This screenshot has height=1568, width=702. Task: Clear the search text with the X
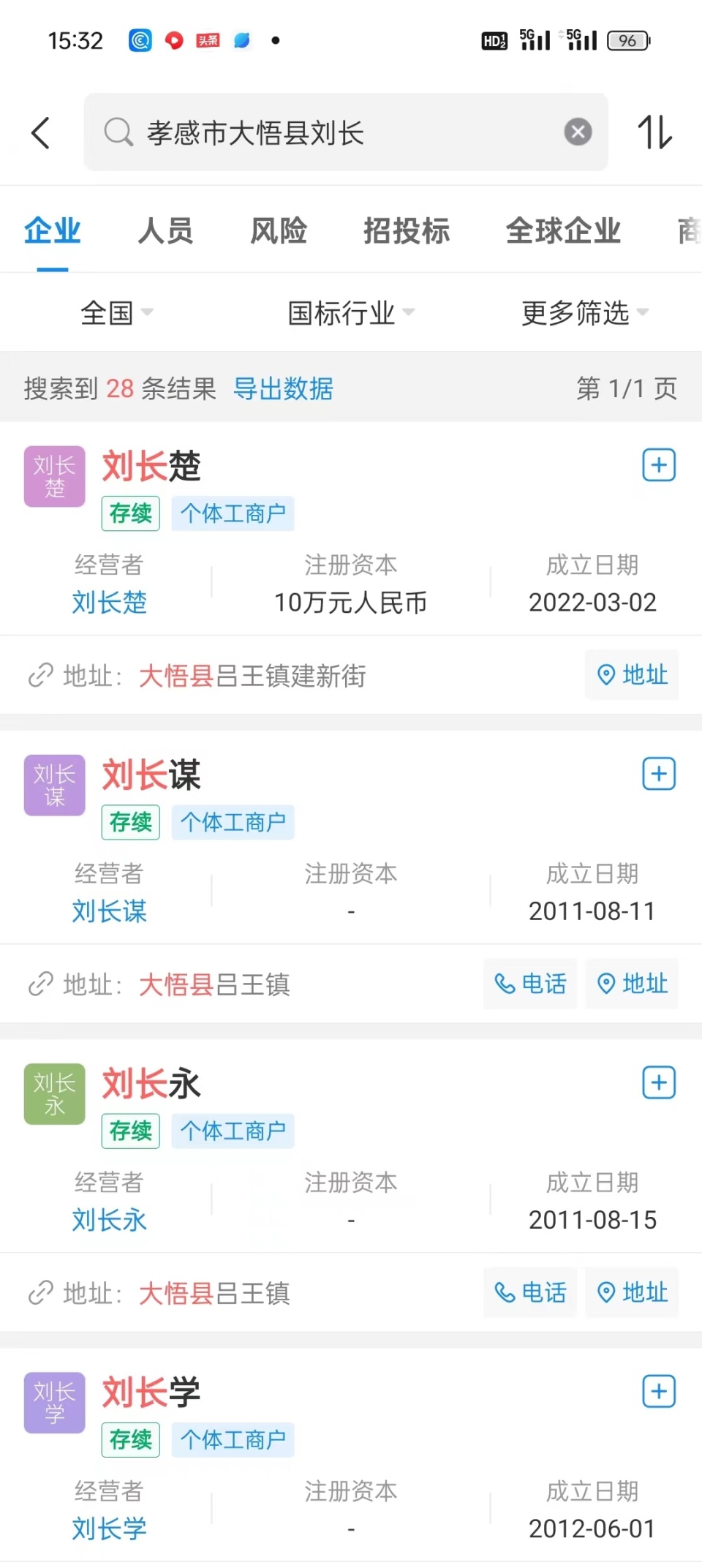tap(578, 132)
